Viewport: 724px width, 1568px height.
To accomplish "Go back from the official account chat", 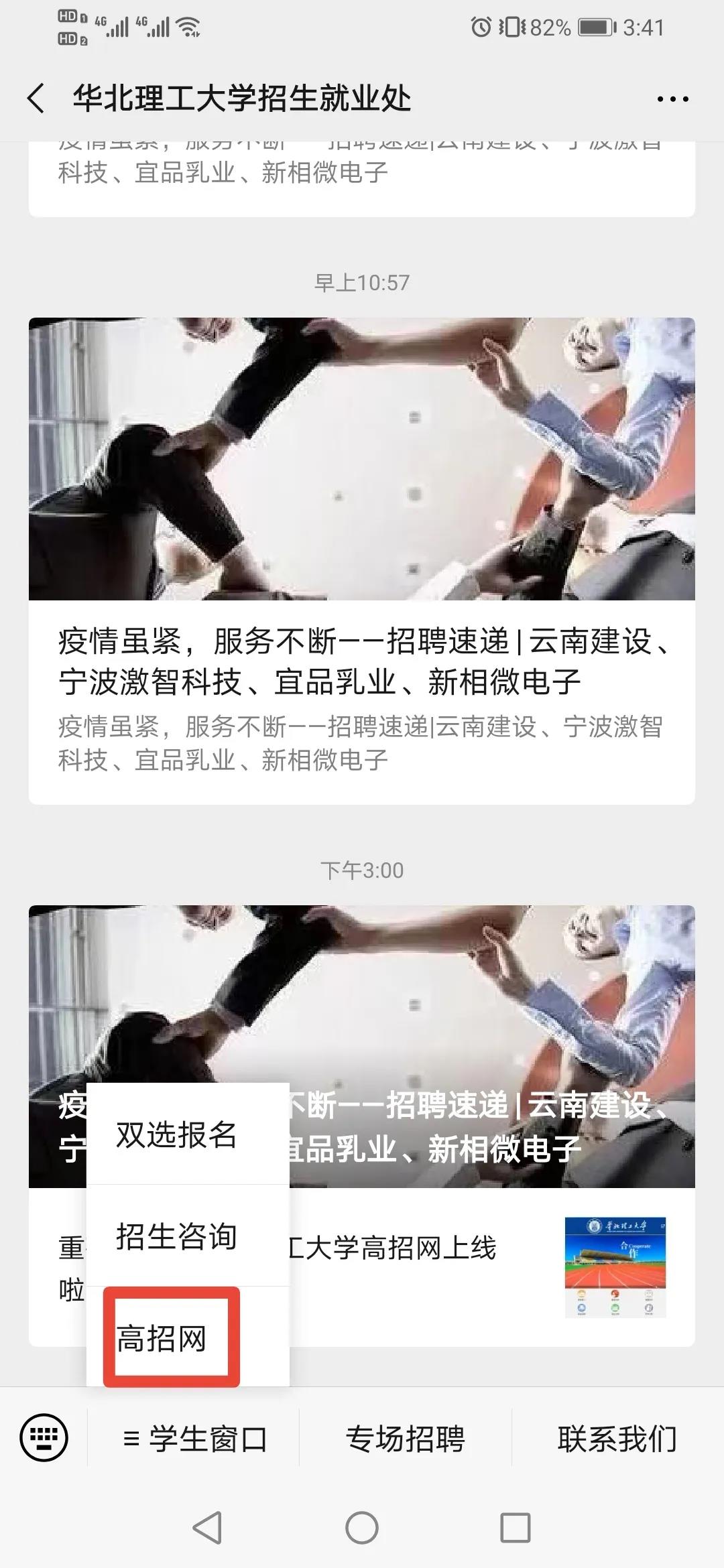I will 36,99.
